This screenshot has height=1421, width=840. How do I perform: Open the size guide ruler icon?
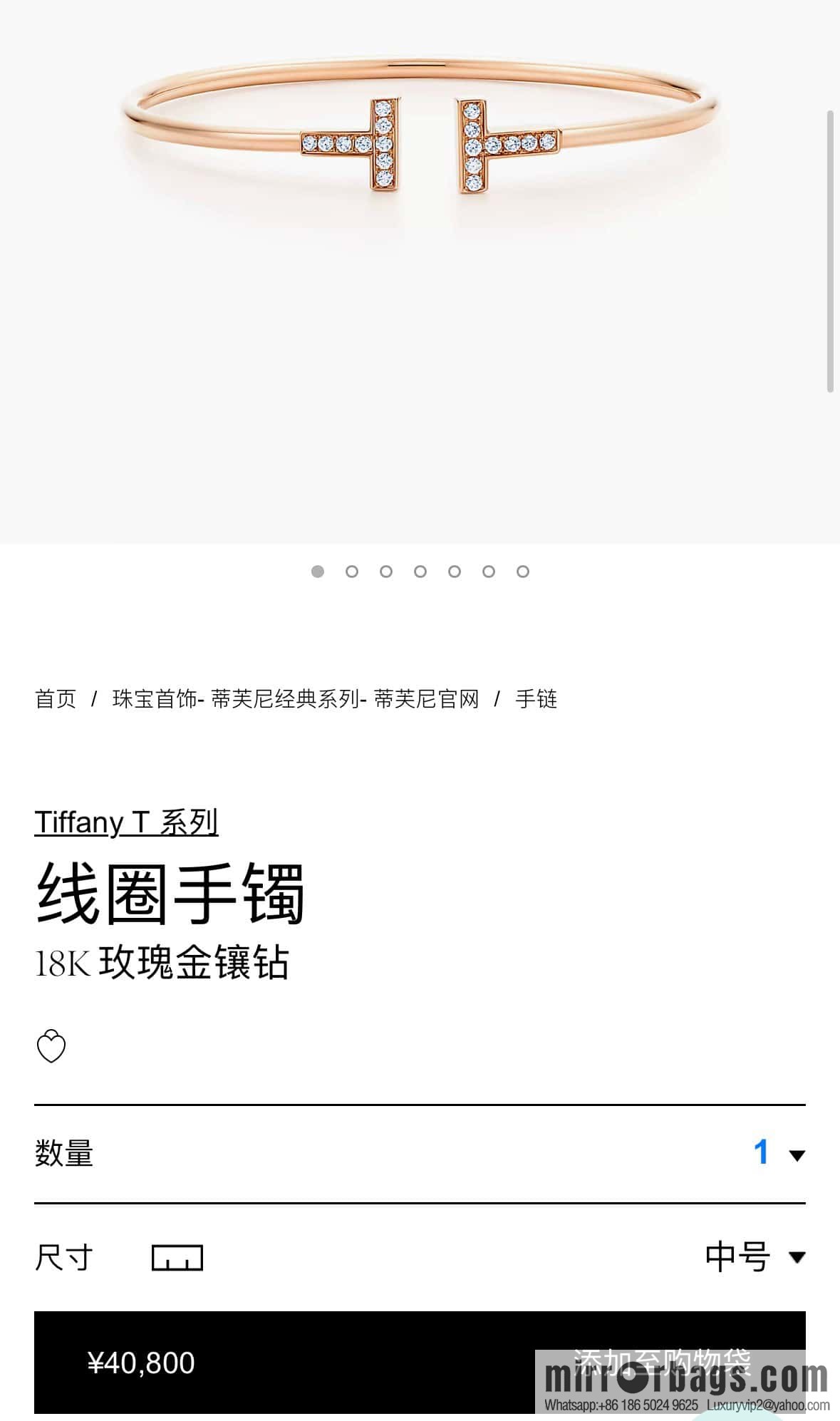(177, 1258)
